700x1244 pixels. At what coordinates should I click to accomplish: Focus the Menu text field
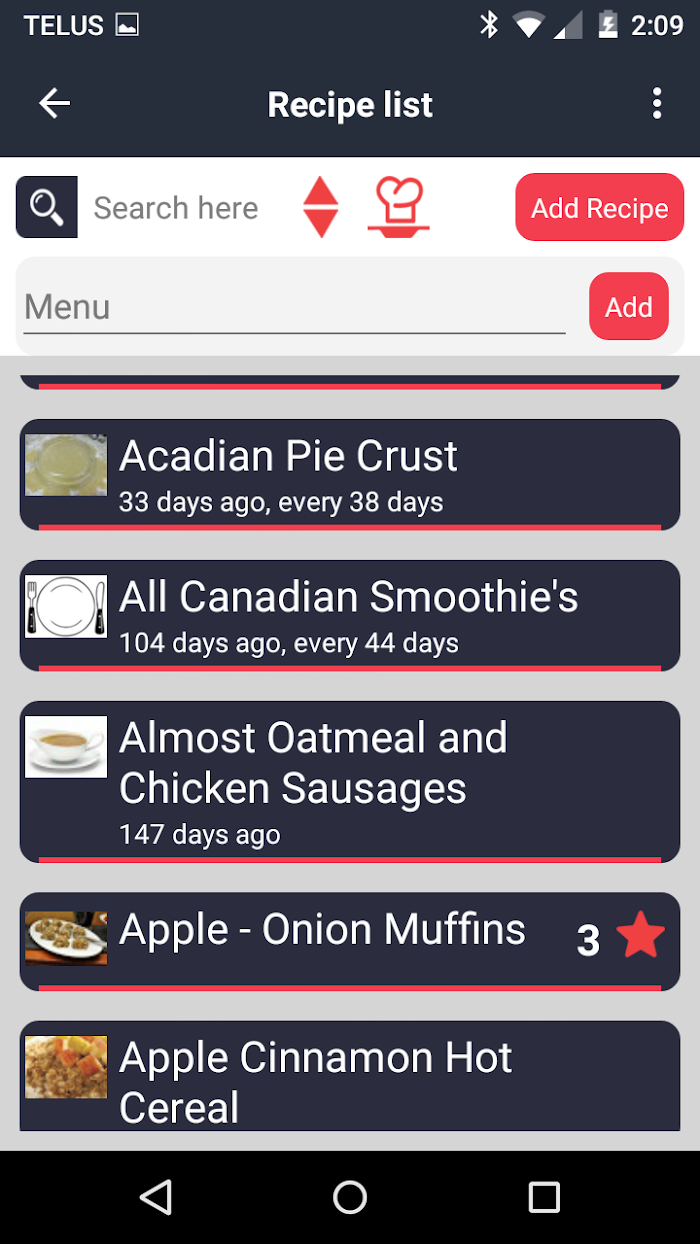tap(295, 307)
